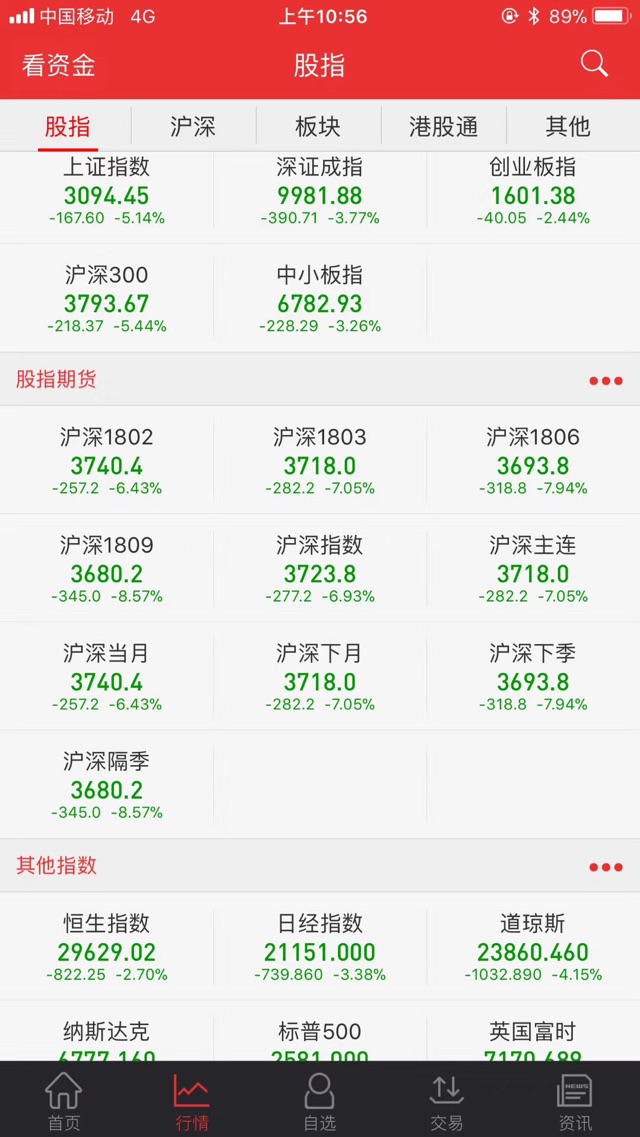Go to the 首页 home tab

[64, 1102]
